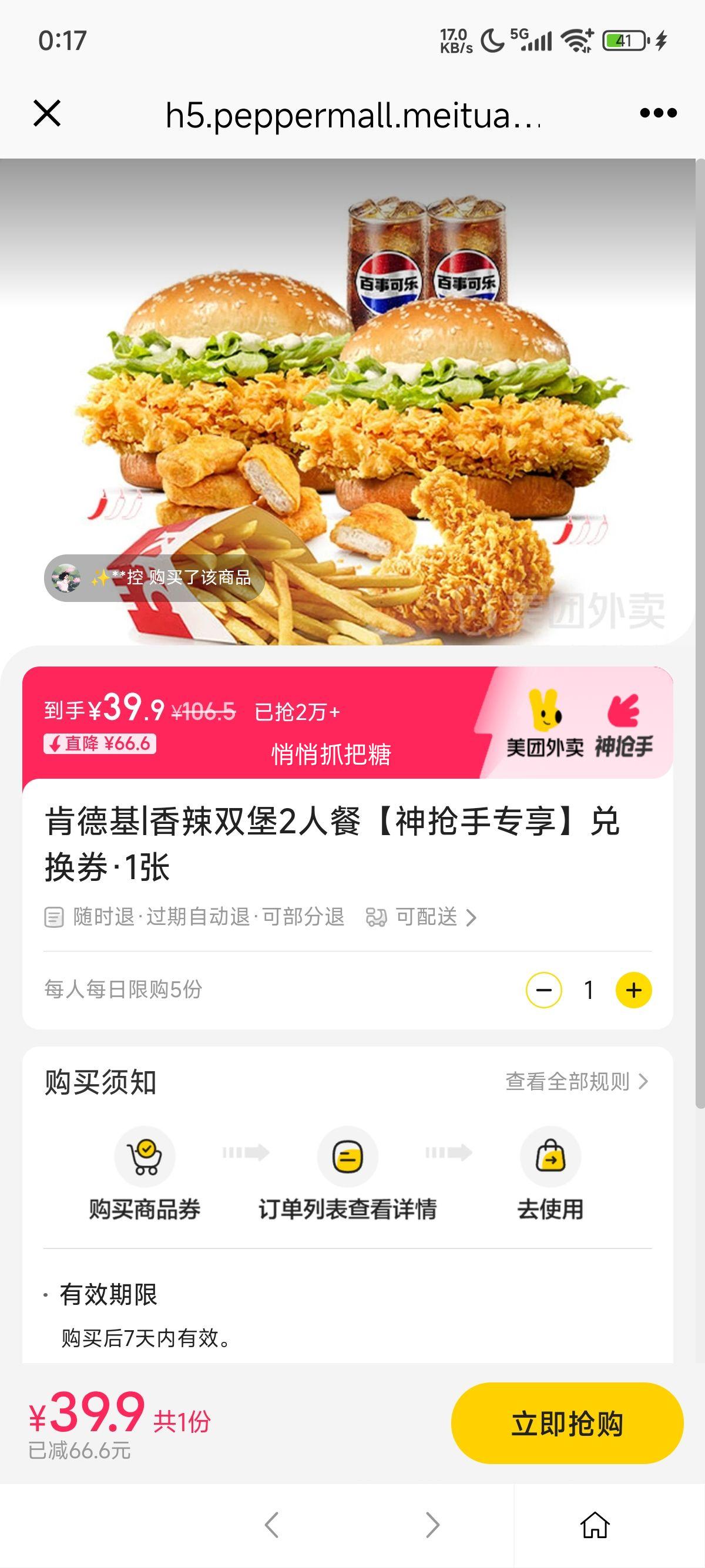Go forward to the next web page
705x1568 pixels.
432,1525
